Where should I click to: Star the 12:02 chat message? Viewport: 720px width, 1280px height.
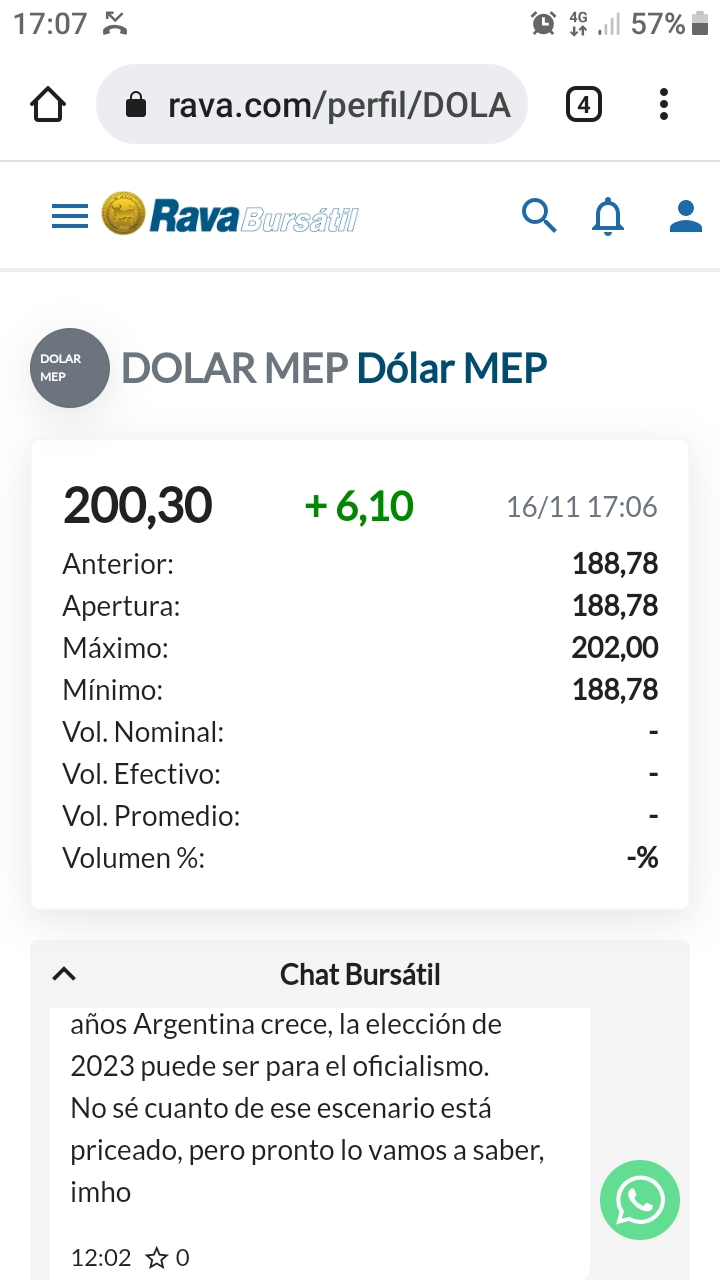(x=157, y=1258)
